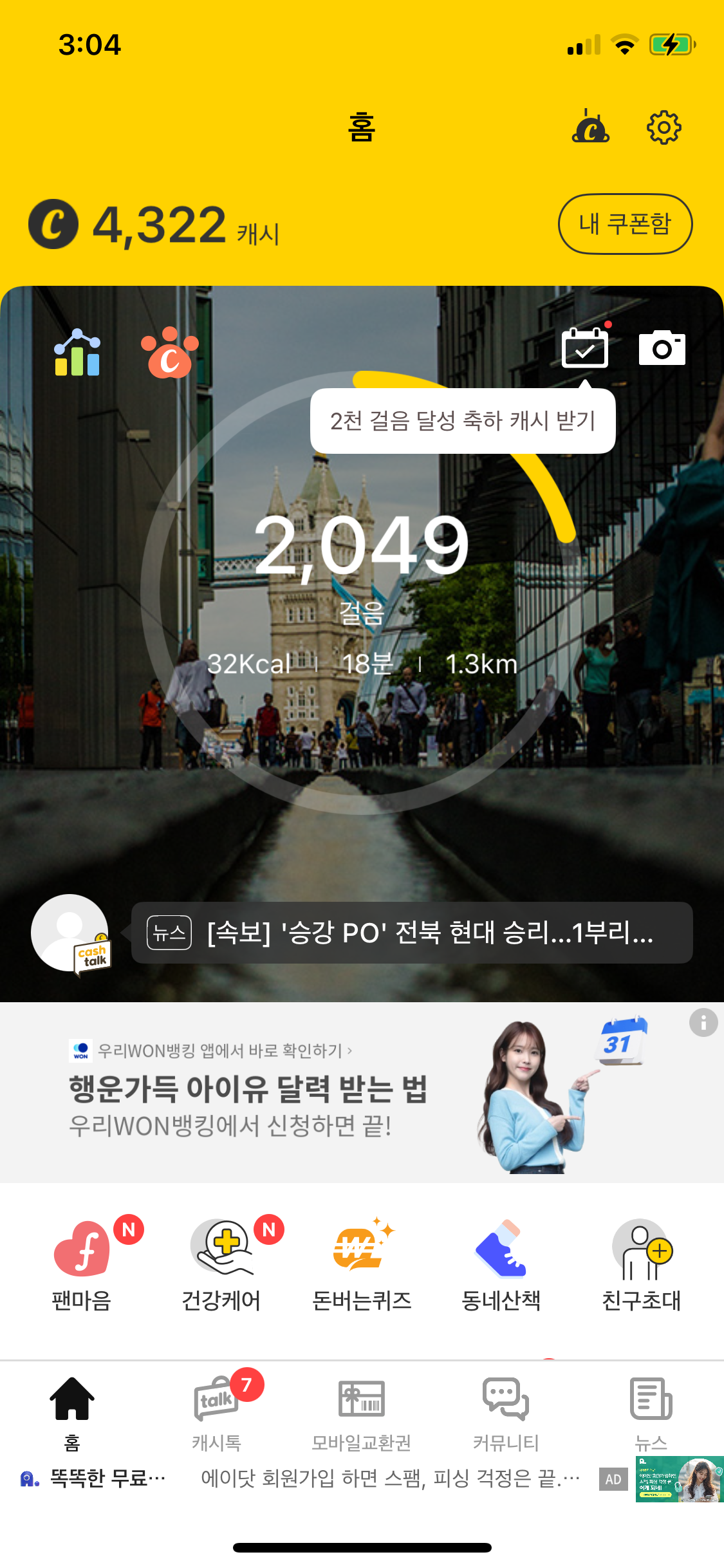Viewport: 724px width, 1568px height.
Task: Open 내 쿠폰함 coupon box
Action: pos(624,224)
